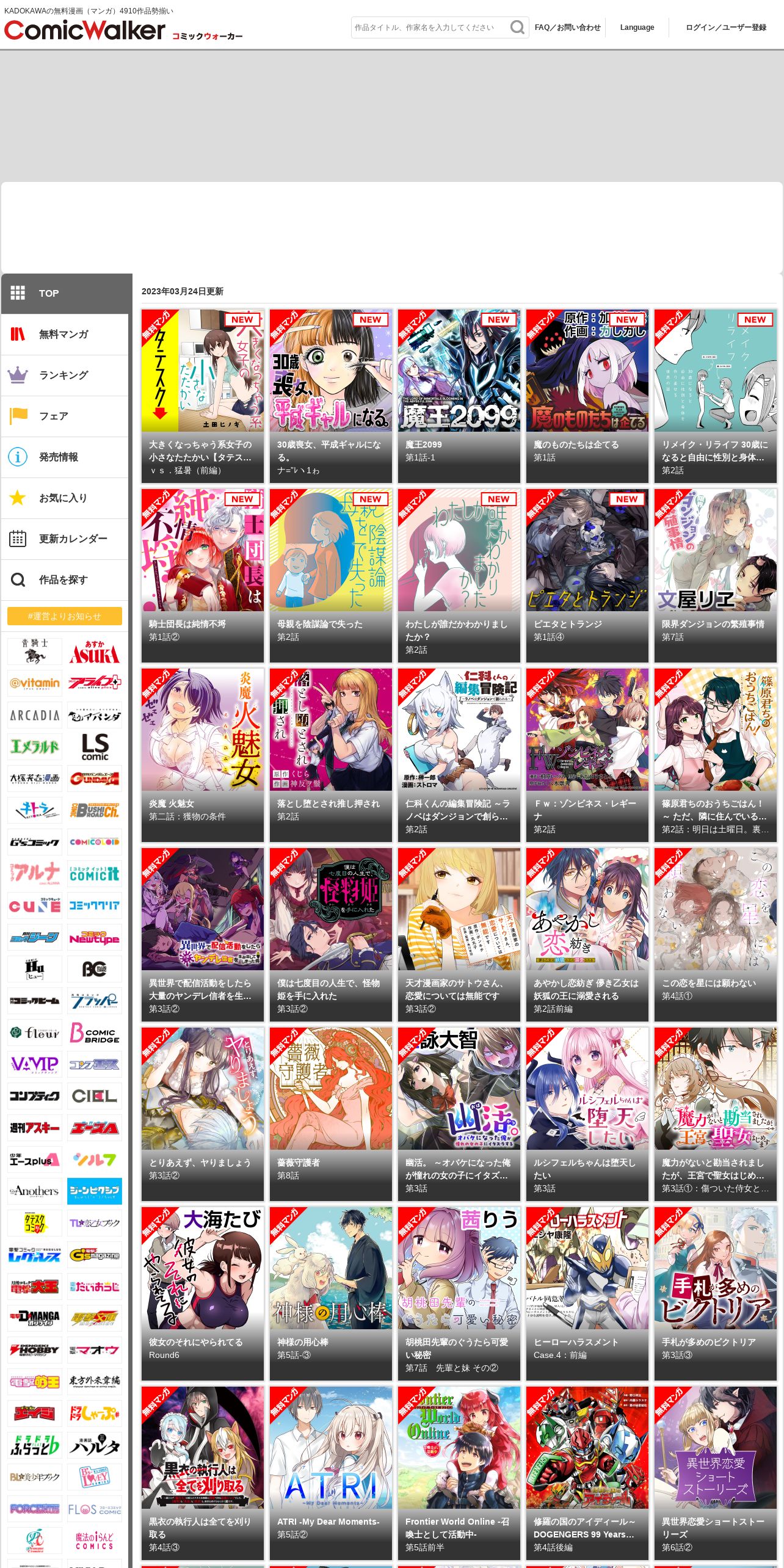Image resolution: width=784 pixels, height=1568 pixels.
Task: Select 作品を探す in the side menu
Action: [x=65, y=580]
